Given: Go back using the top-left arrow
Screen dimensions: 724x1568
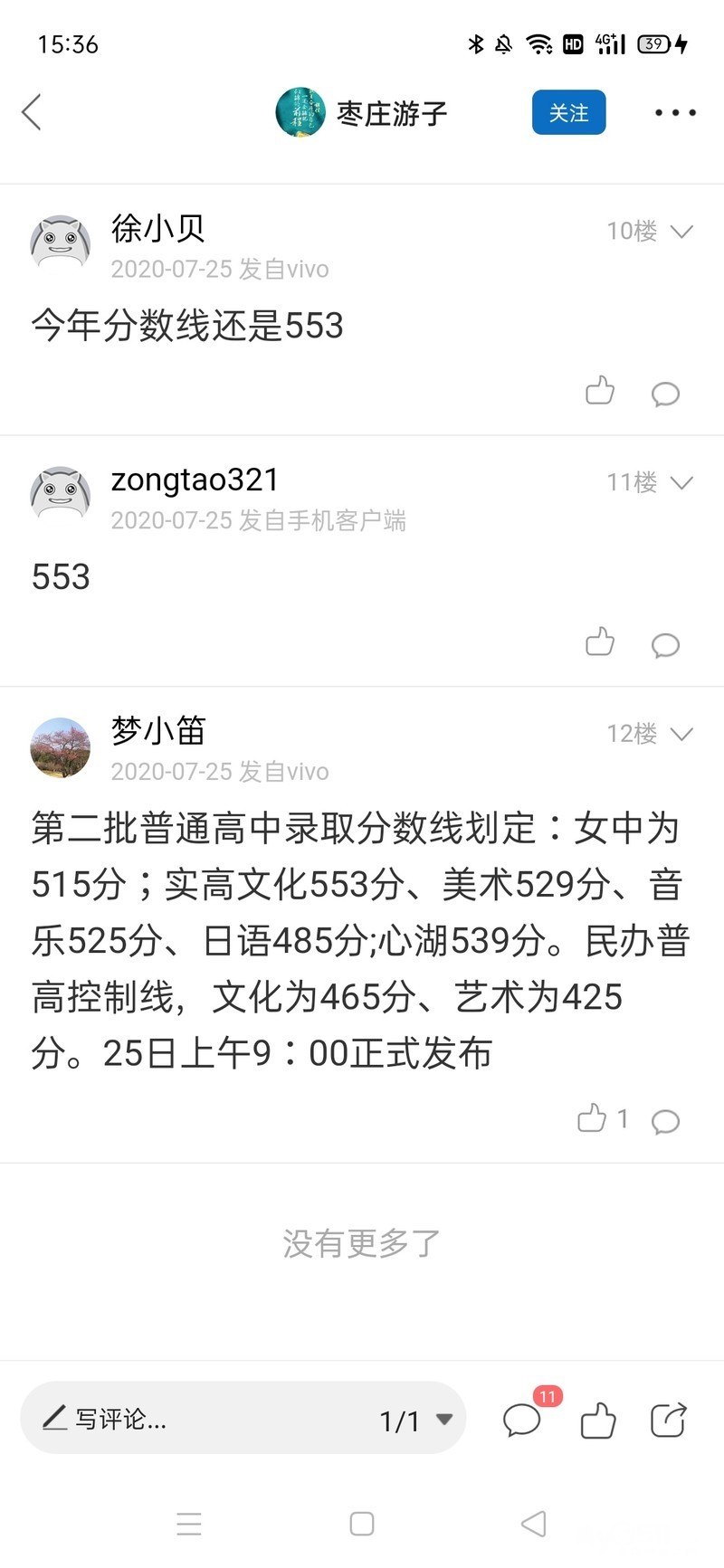Looking at the screenshot, I should (x=32, y=113).
